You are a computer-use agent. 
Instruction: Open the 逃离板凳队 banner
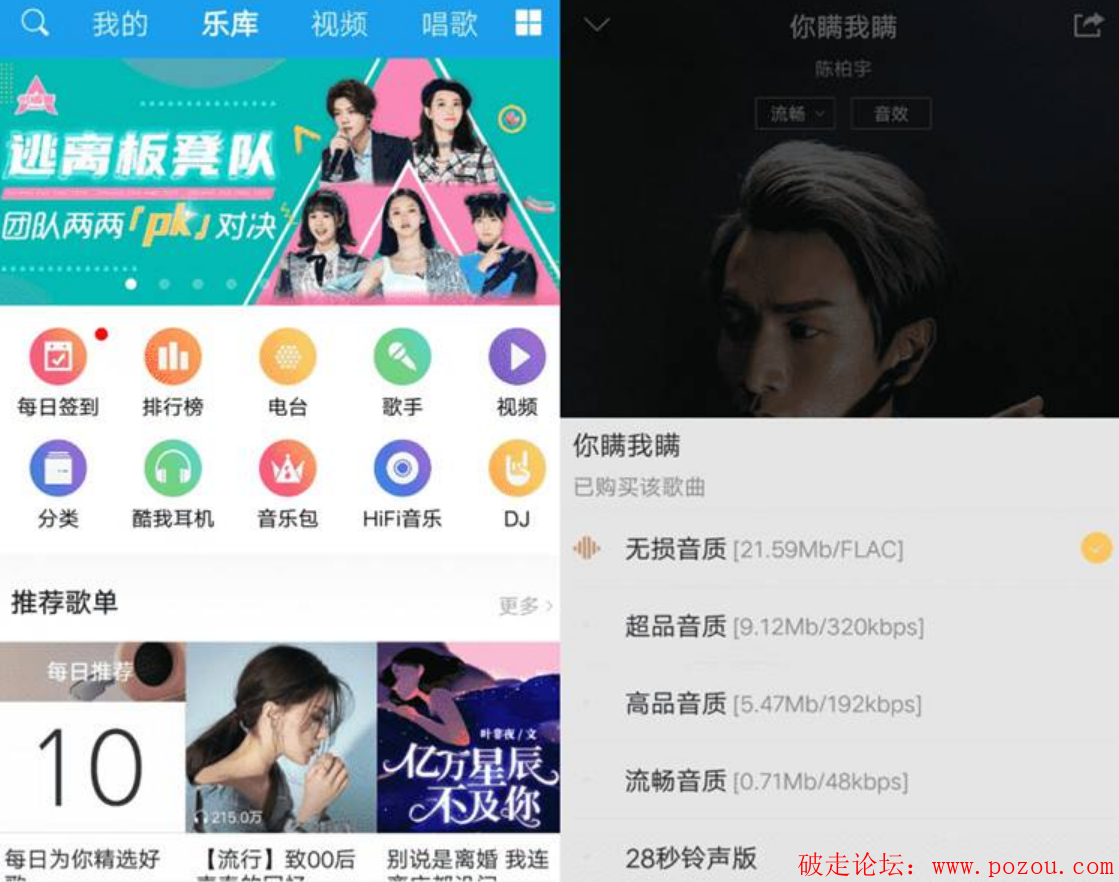tap(280, 180)
